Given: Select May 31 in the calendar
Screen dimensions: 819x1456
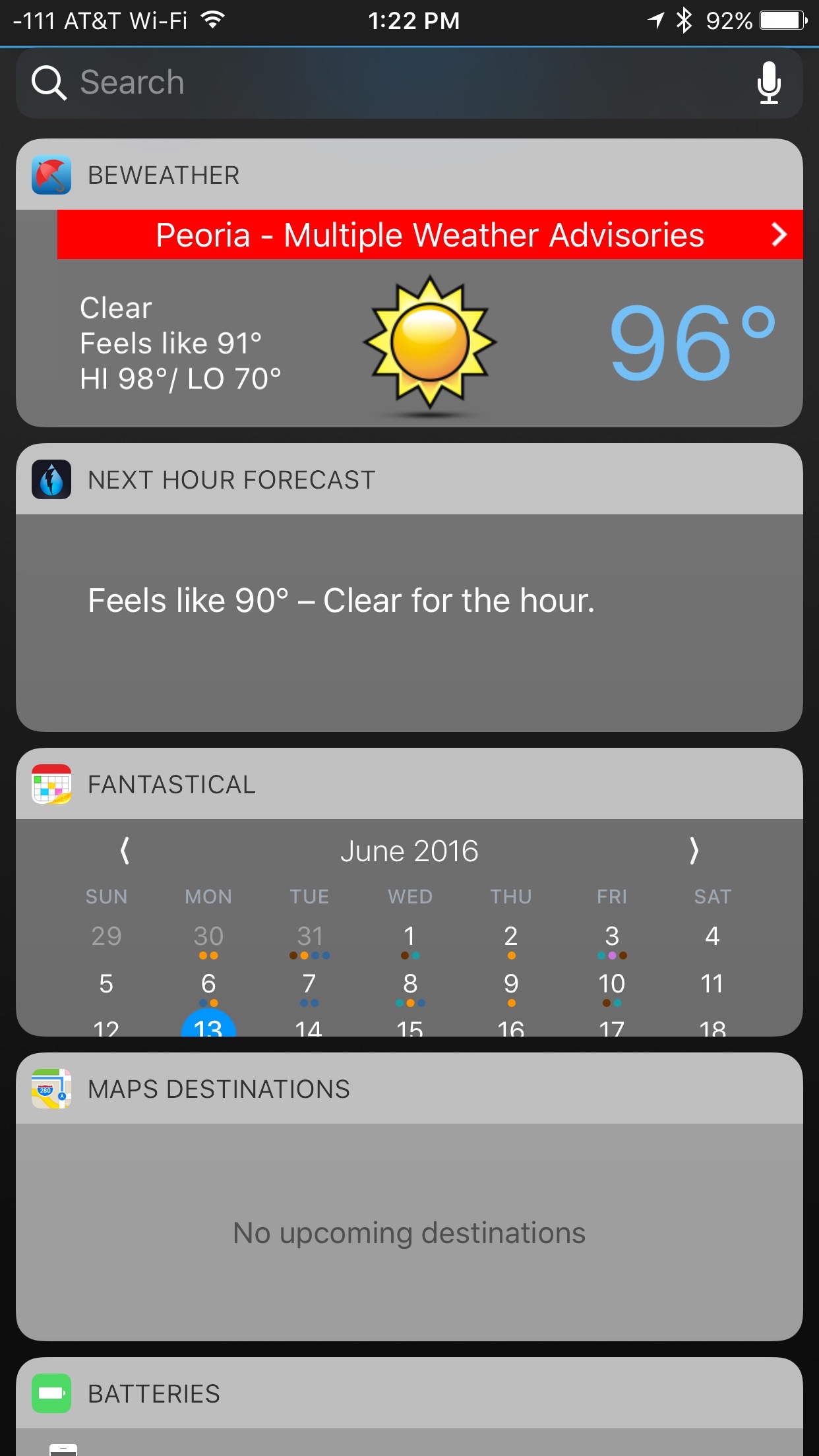Looking at the screenshot, I should (309, 938).
